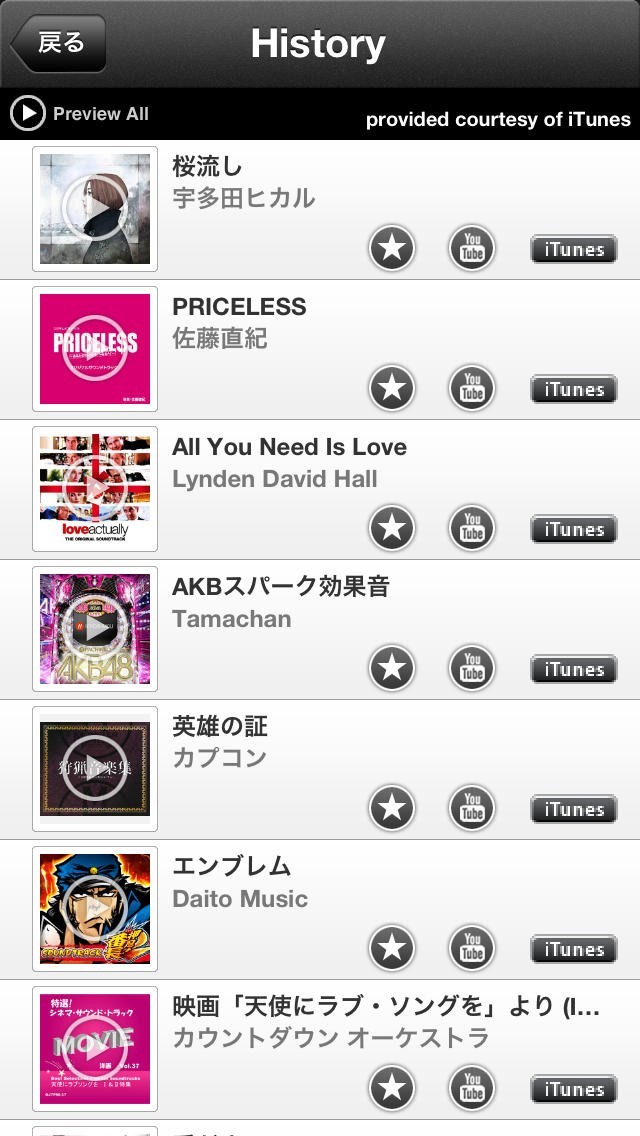Open AKBスパーク効果音 in iTunes
Viewport: 640px width, 1136px height.
pyautogui.click(x=573, y=669)
